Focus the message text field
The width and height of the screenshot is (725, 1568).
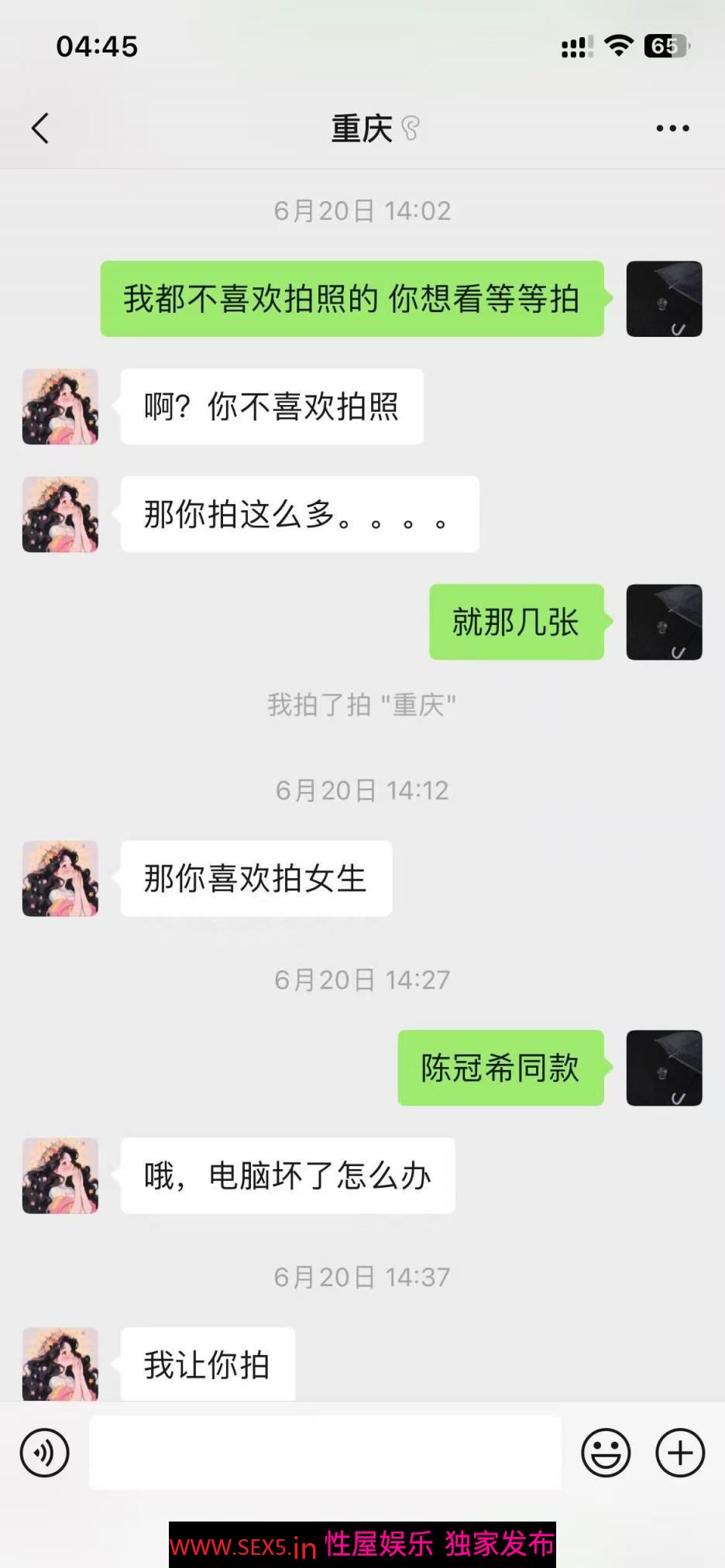[x=325, y=1453]
